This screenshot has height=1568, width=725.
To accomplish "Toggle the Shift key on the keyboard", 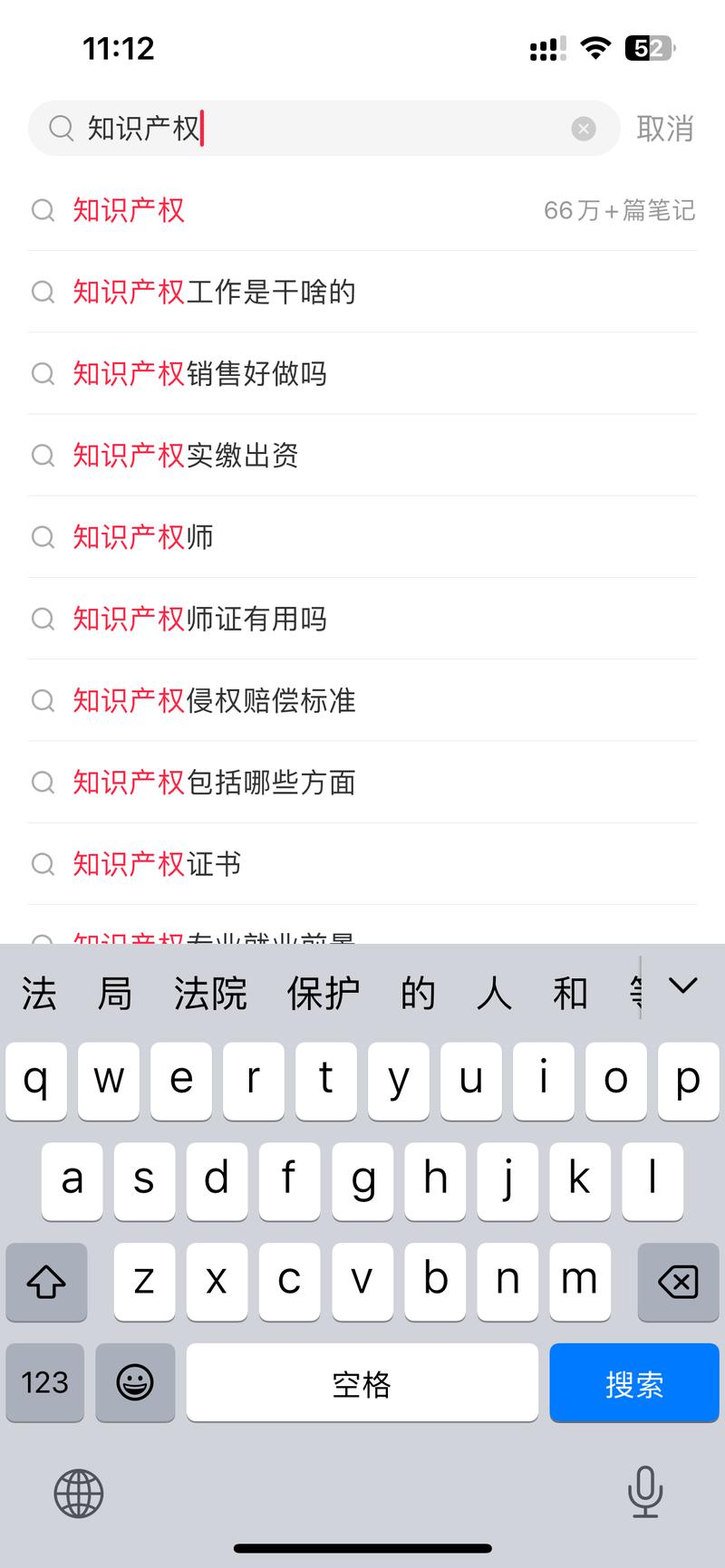I will click(46, 1282).
